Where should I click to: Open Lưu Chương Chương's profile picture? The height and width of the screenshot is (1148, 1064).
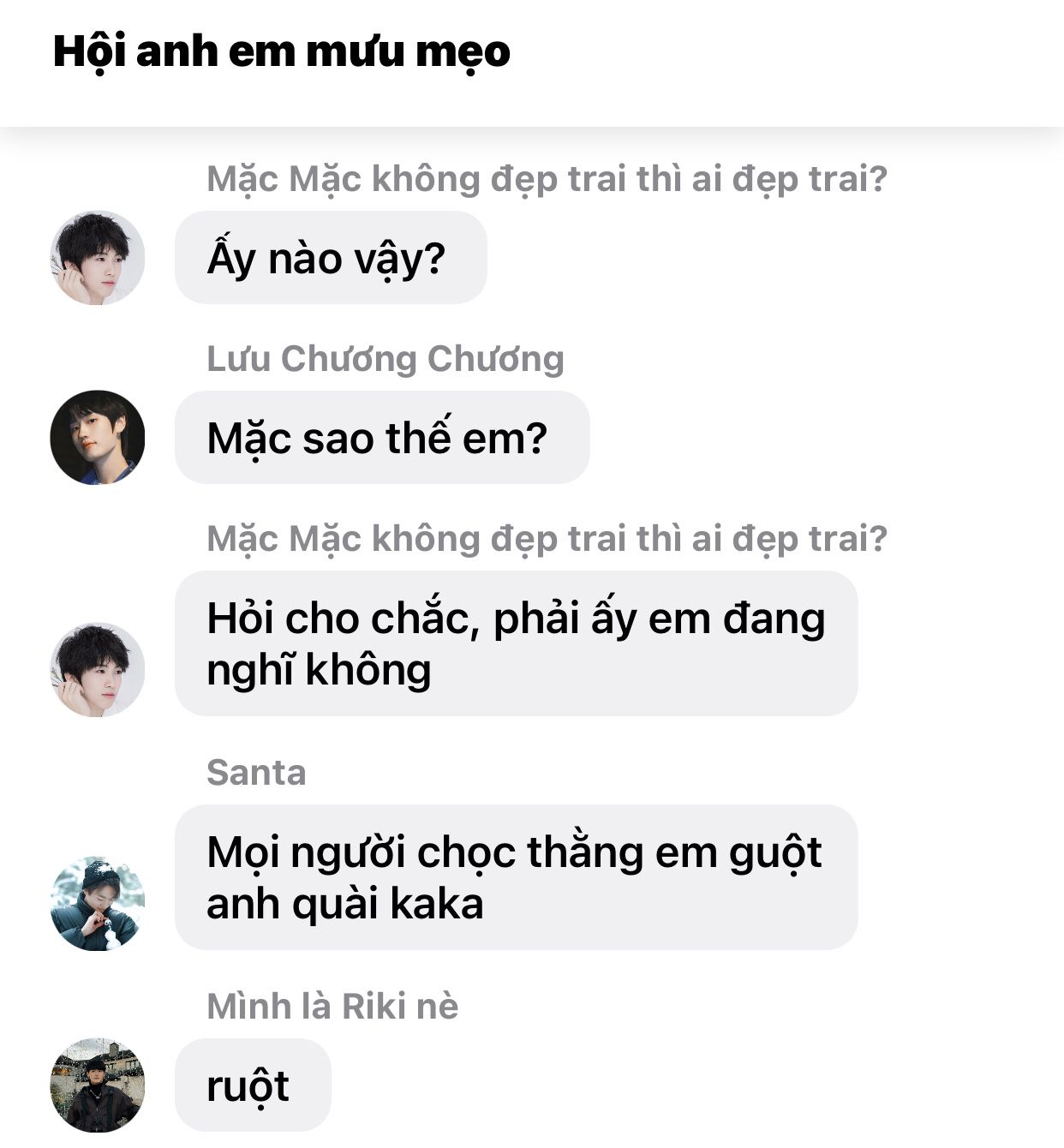point(98,438)
